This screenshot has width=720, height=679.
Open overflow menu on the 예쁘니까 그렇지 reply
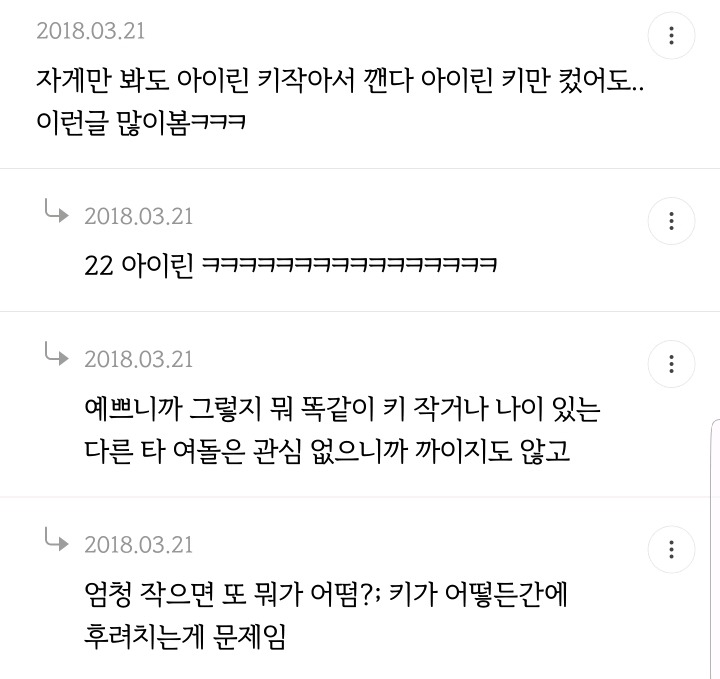(672, 365)
